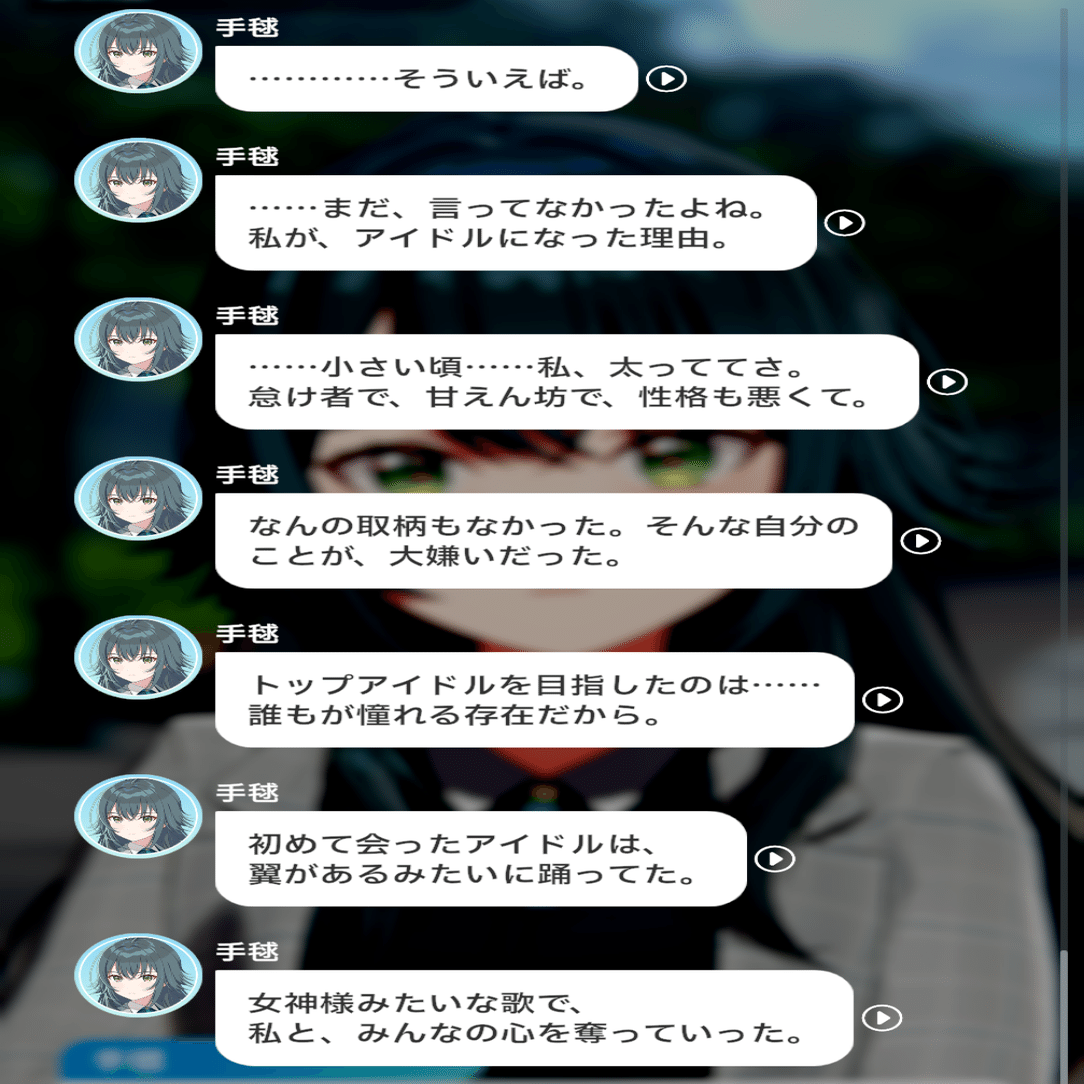This screenshot has height=1084, width=1084.
Task: Play voice for 'アイドルになった理由' message
Action: (845, 223)
